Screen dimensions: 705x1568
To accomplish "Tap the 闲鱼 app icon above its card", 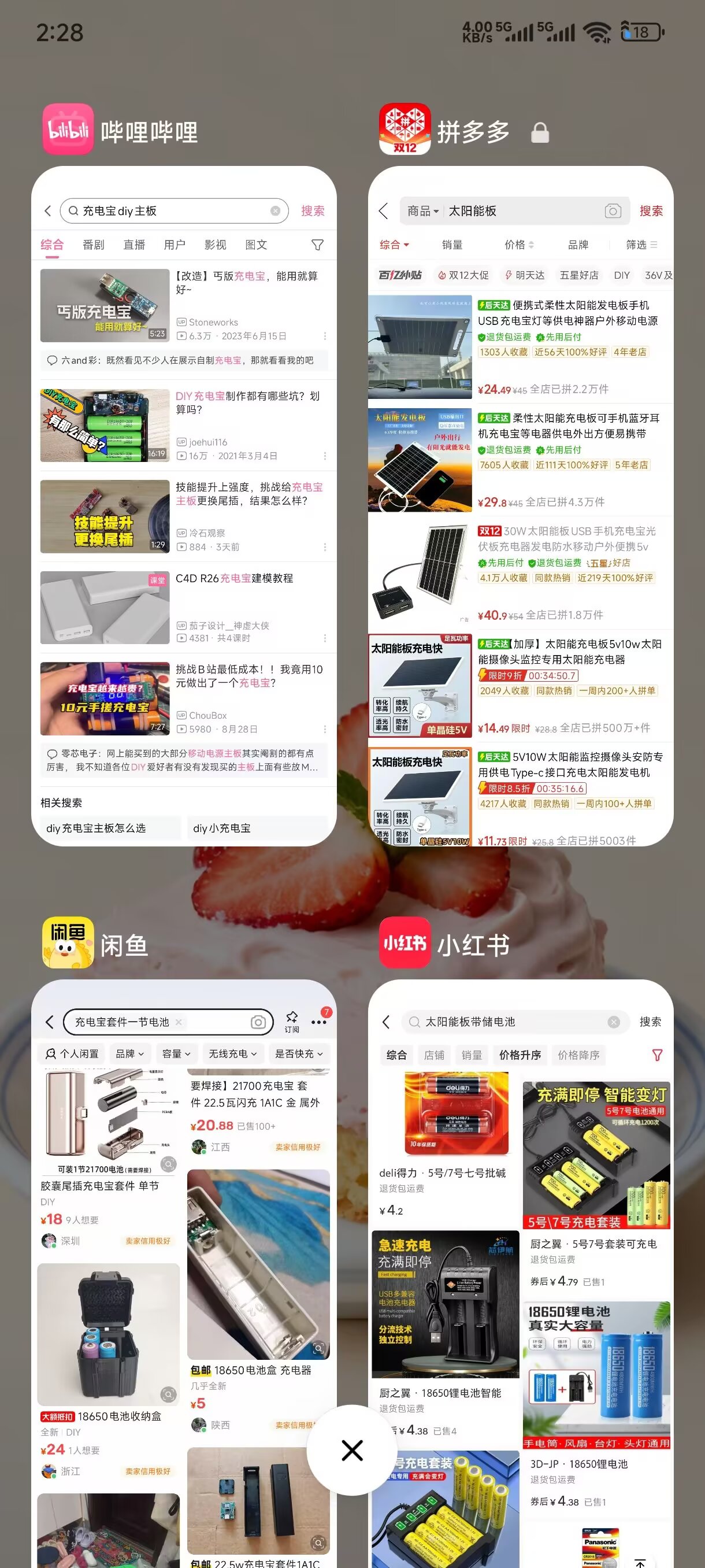I will [68, 942].
